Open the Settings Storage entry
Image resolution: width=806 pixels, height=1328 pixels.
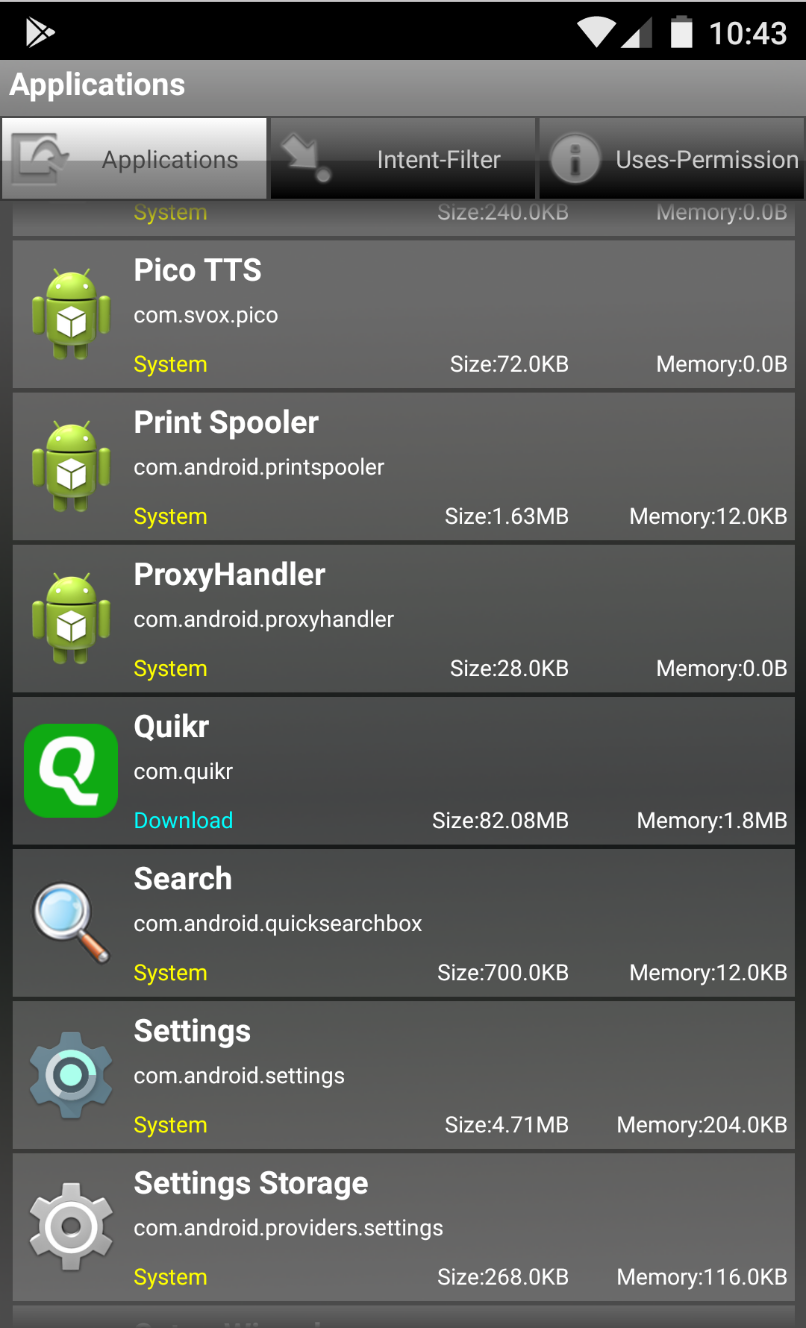point(403,1227)
